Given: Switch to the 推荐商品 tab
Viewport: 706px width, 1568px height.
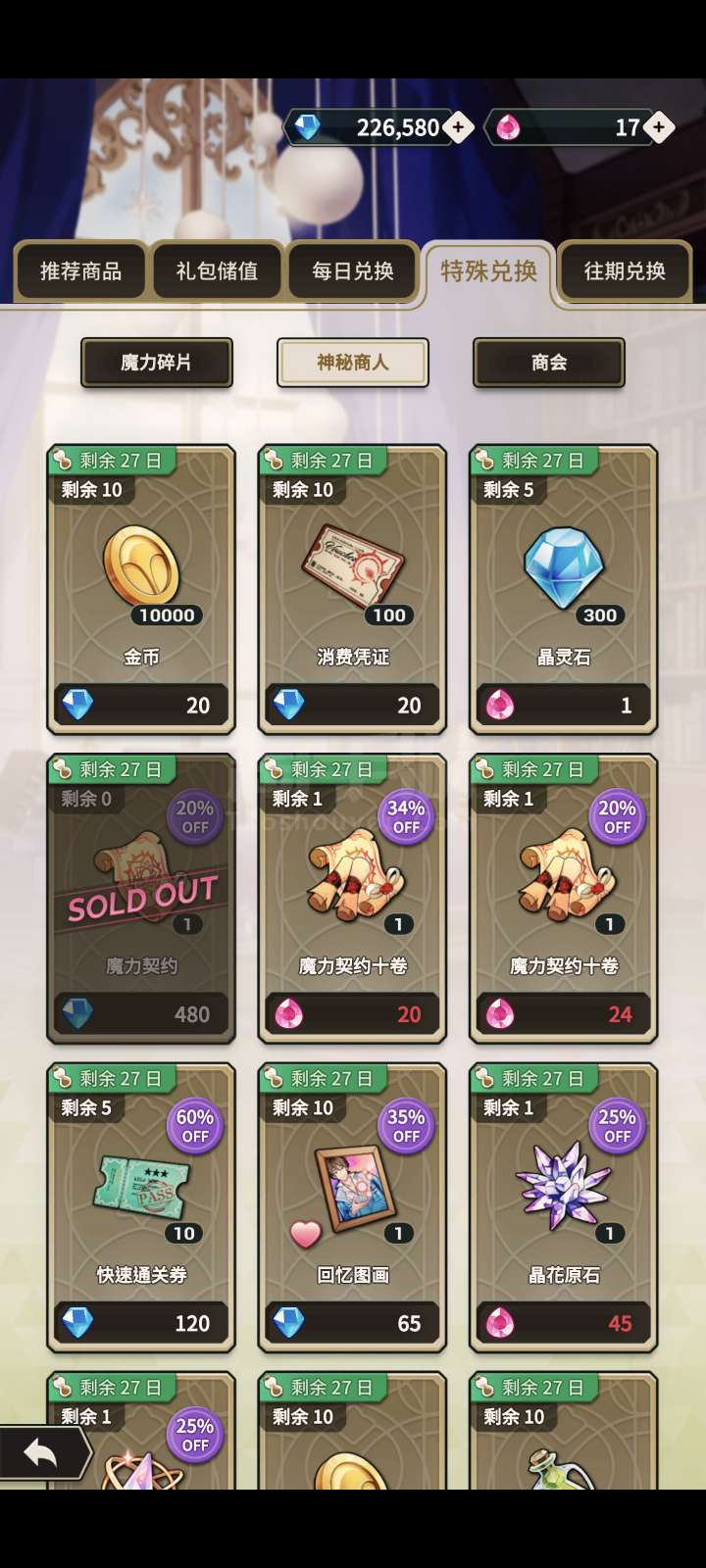Looking at the screenshot, I should 80,271.
